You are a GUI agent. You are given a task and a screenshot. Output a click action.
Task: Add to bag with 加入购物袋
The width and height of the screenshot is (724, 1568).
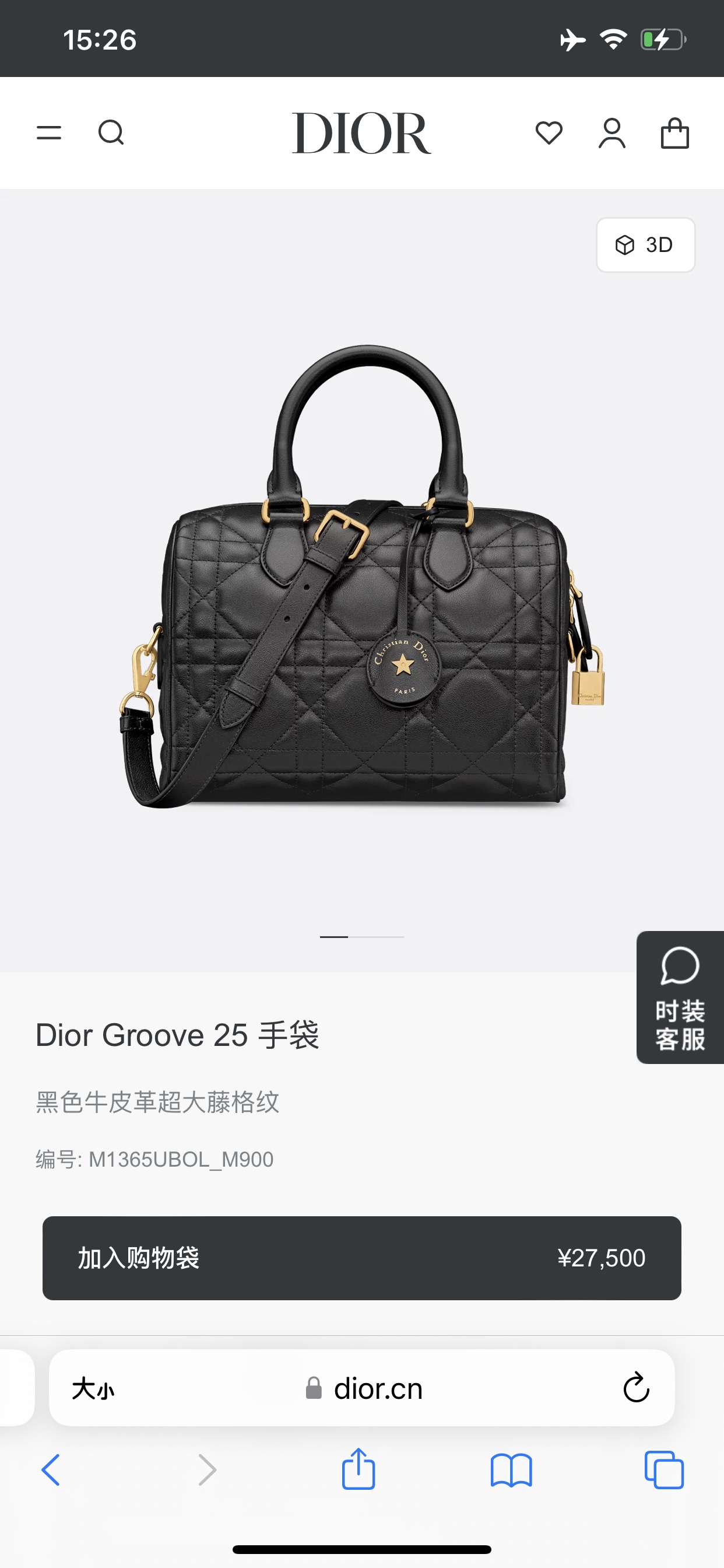[x=361, y=1258]
